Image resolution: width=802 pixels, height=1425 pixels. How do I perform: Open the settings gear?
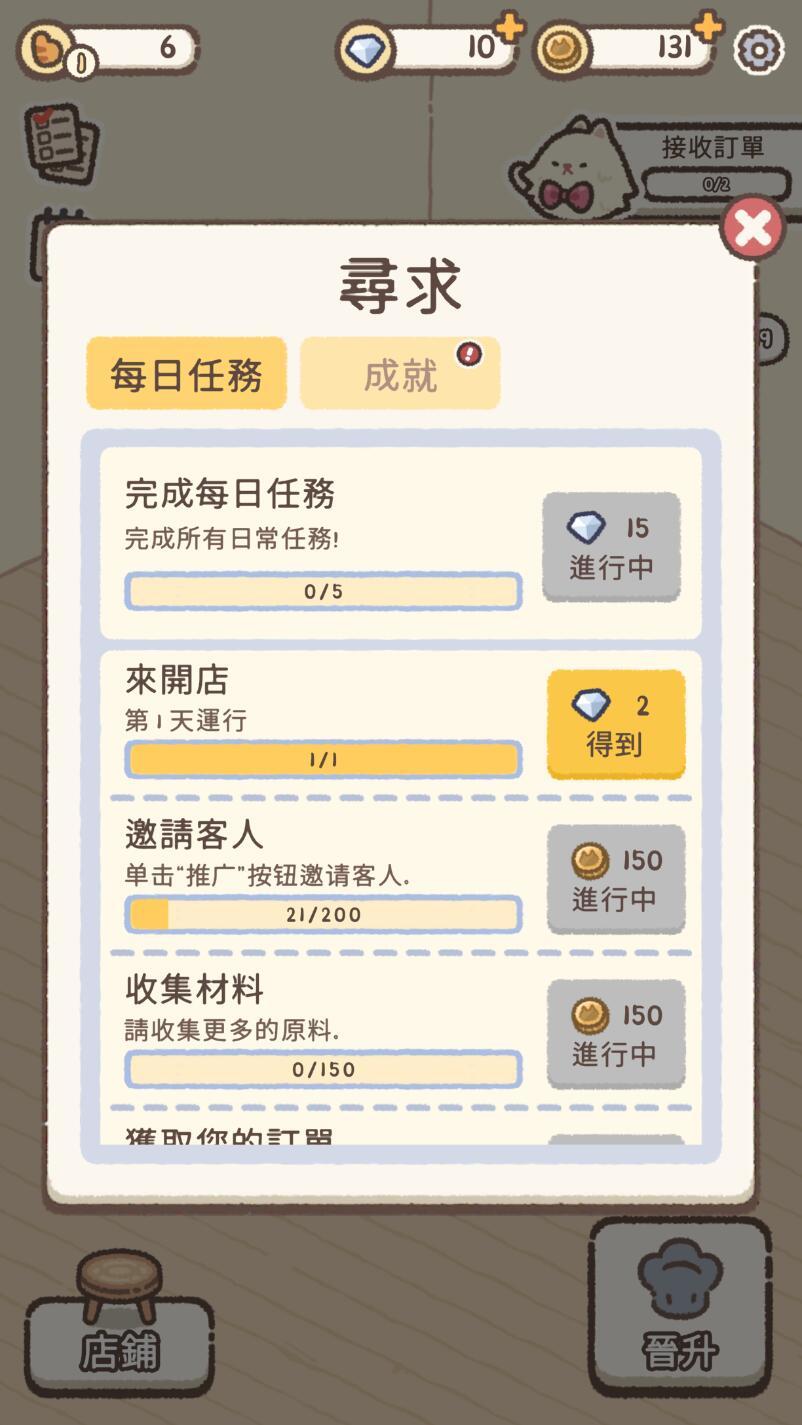coord(759,49)
